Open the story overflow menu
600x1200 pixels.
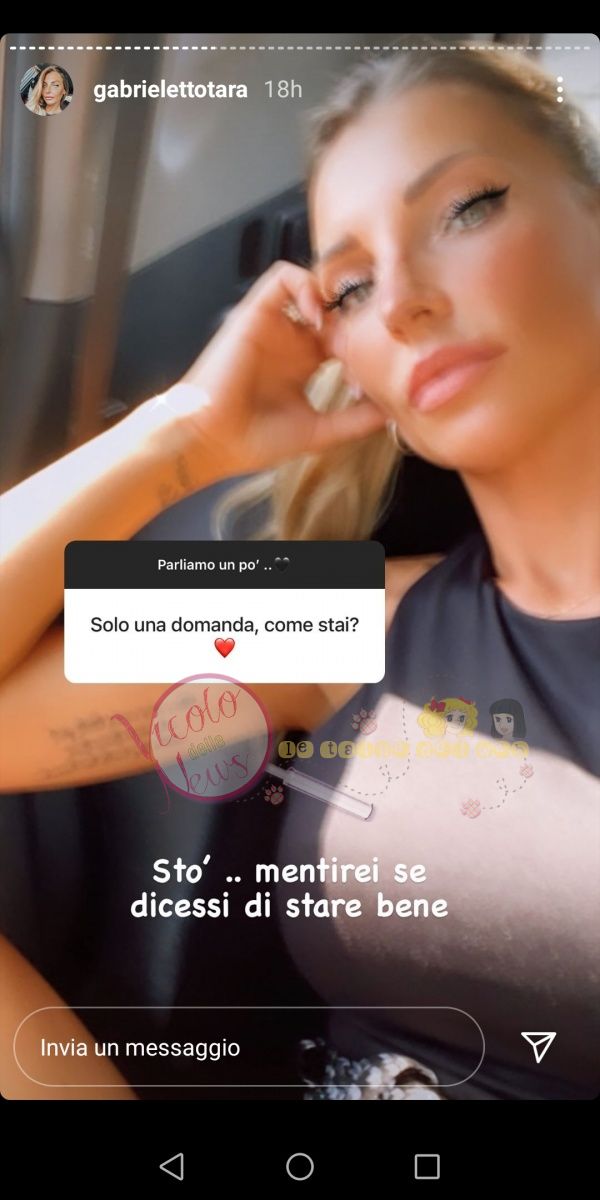(x=560, y=90)
